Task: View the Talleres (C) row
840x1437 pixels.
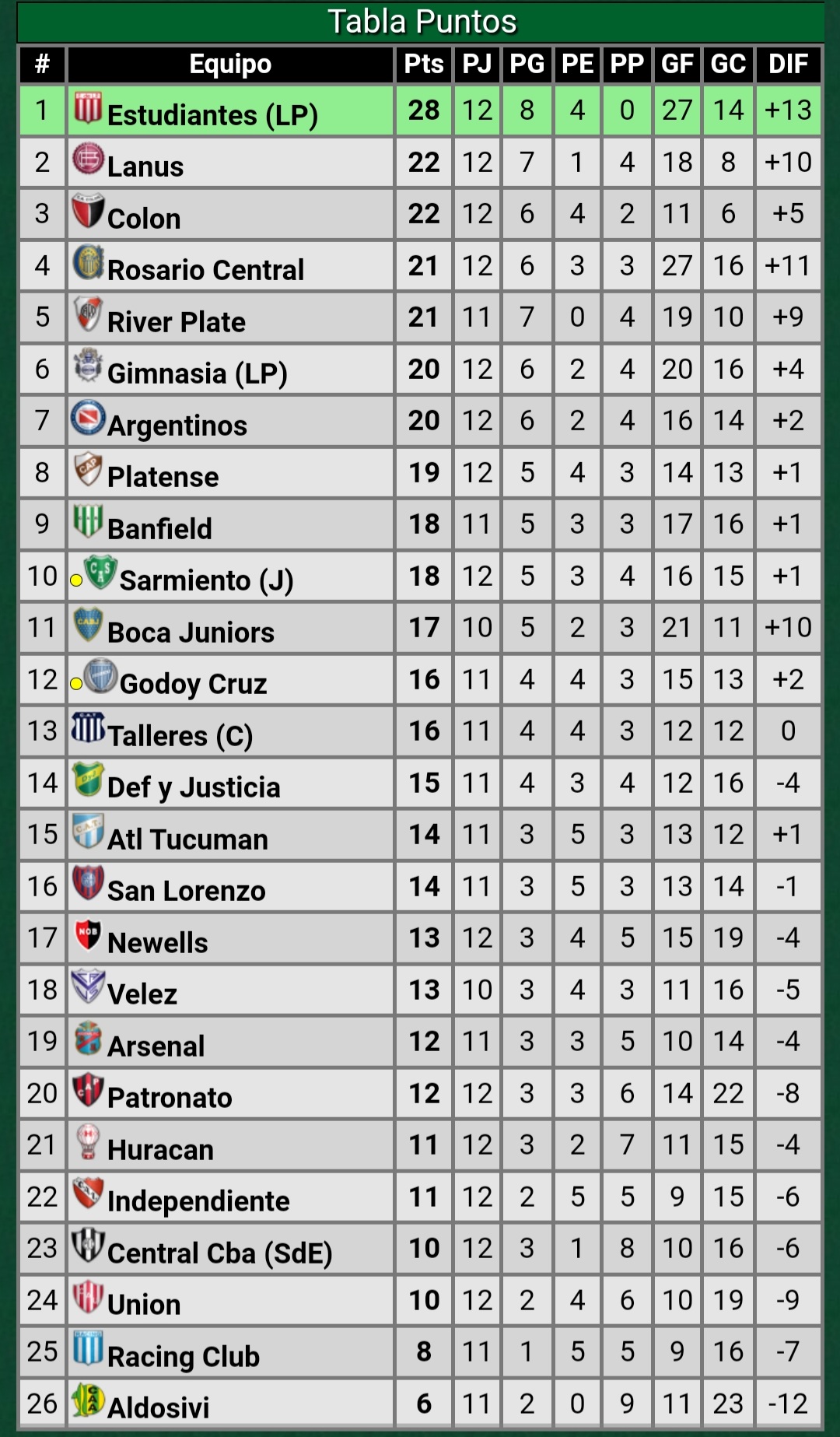Action: click(x=180, y=735)
